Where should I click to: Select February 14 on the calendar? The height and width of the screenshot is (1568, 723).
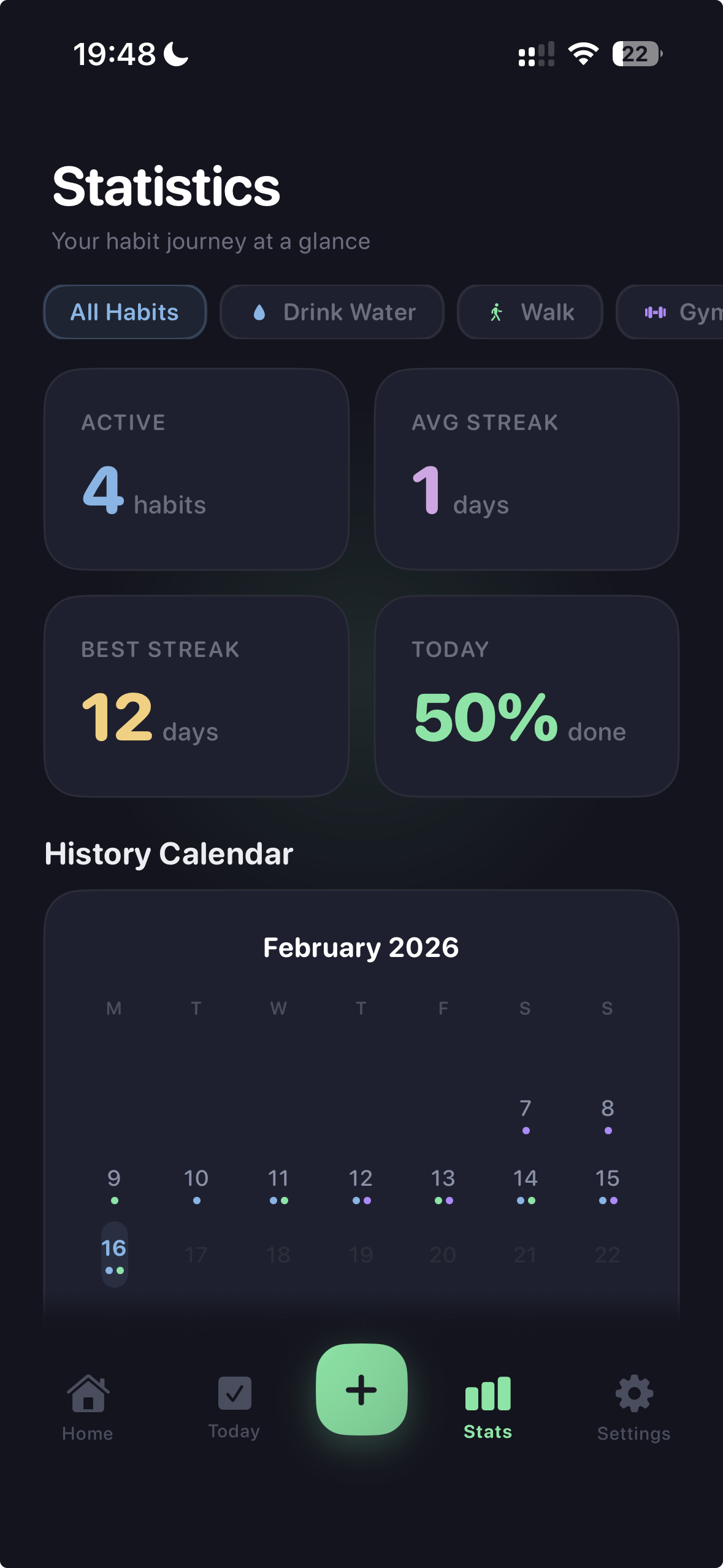(x=525, y=1178)
